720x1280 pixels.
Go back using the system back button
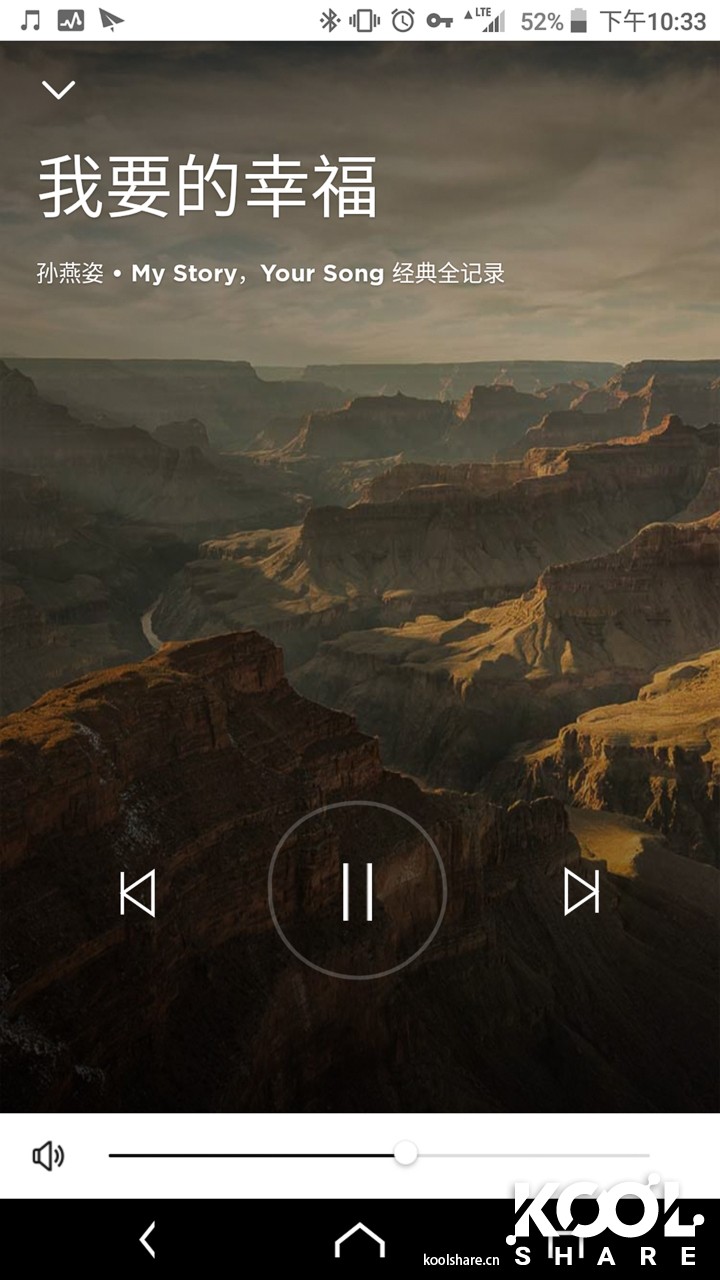click(x=148, y=1240)
